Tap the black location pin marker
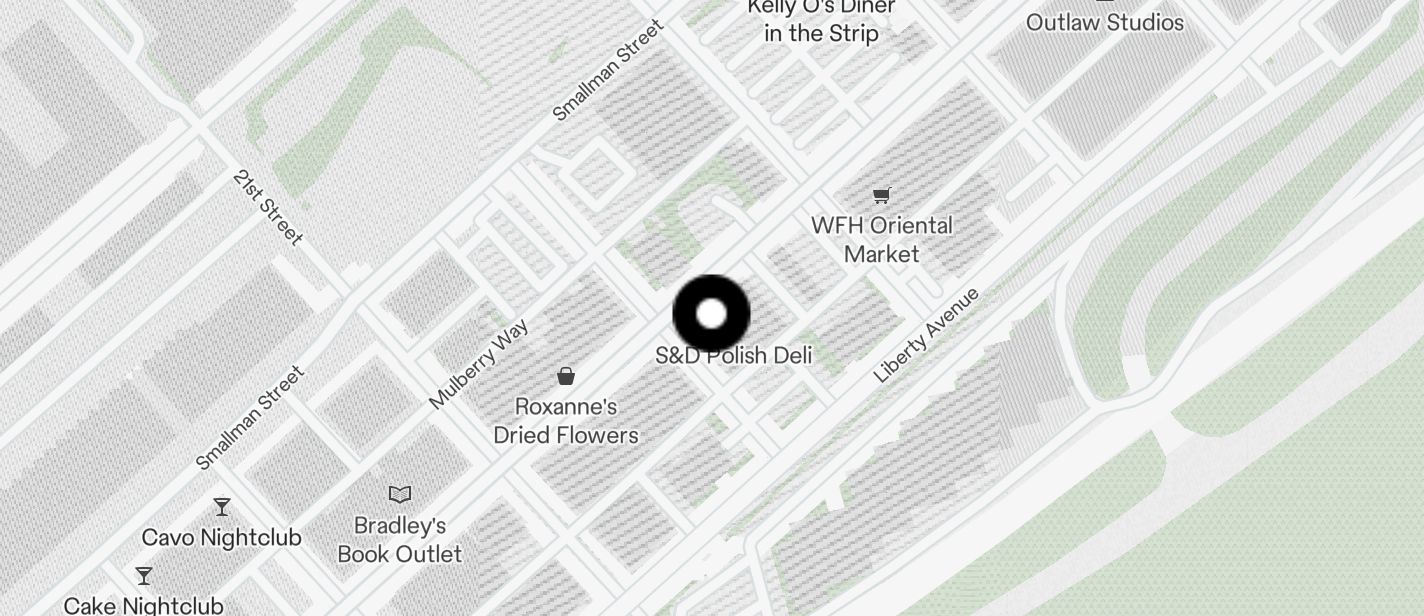This screenshot has width=1424, height=616. coord(711,314)
